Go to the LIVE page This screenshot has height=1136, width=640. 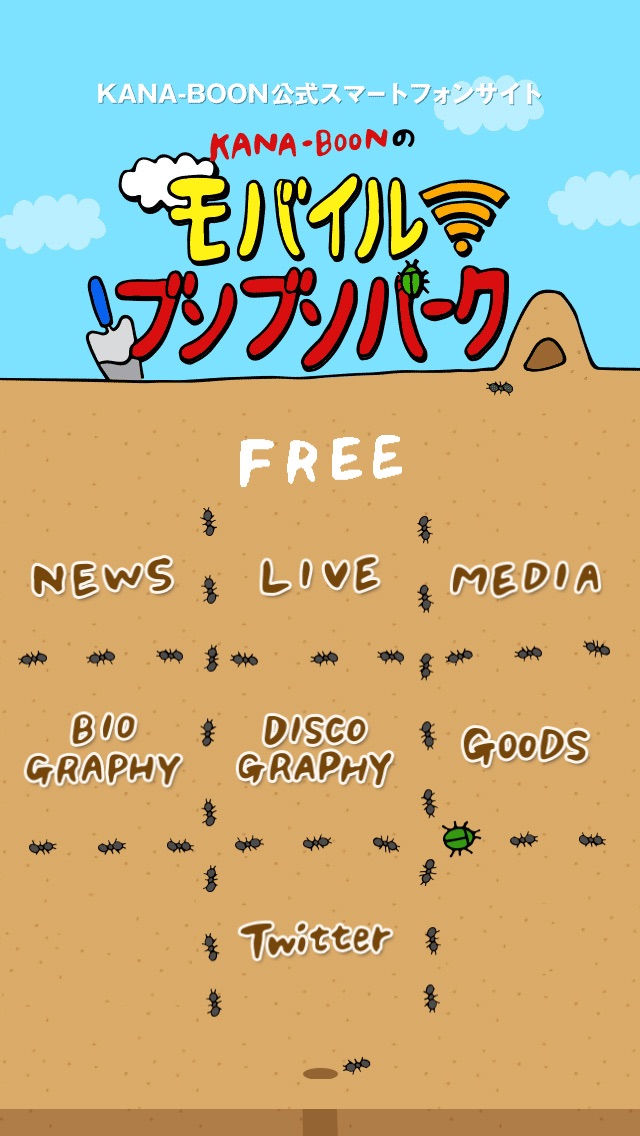coord(320,575)
